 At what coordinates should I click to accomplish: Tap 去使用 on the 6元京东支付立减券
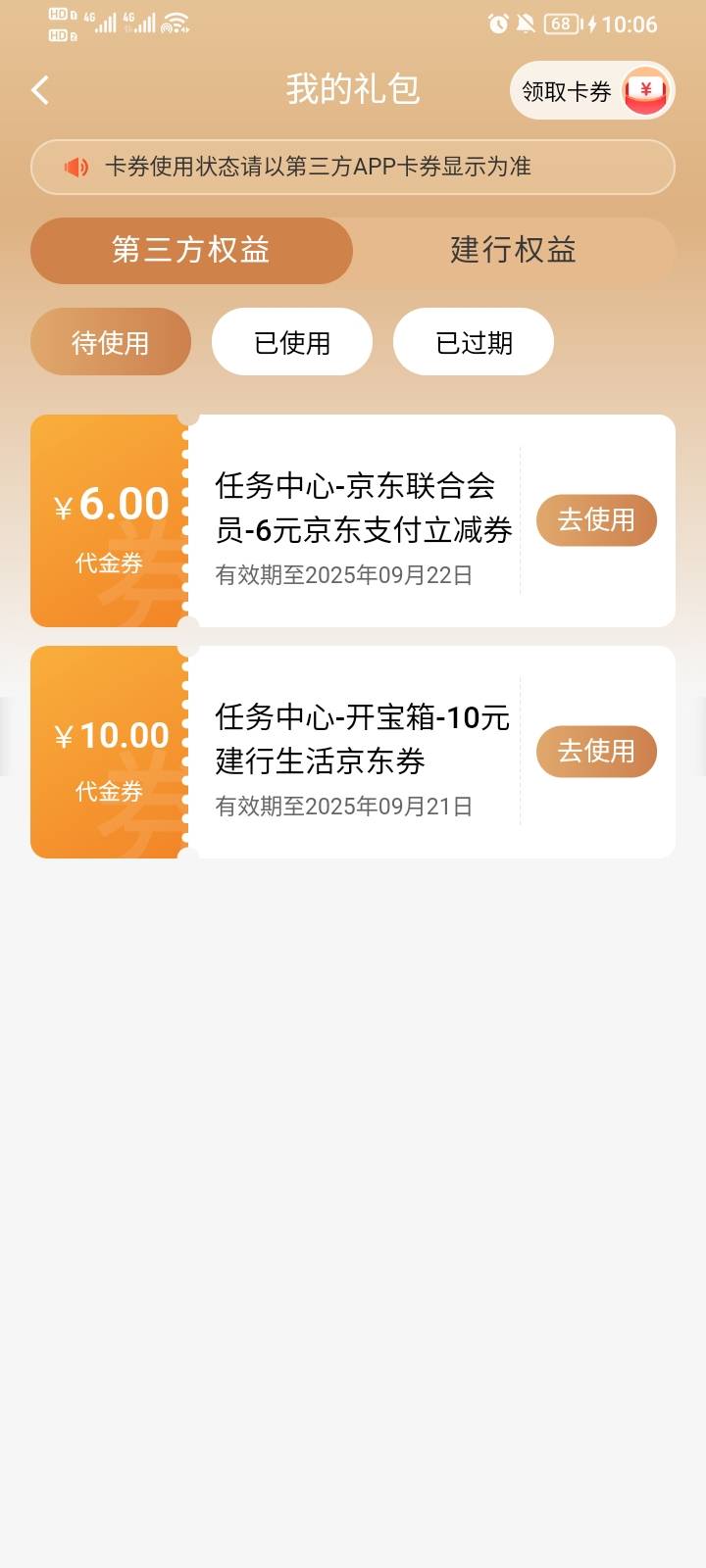point(596,520)
